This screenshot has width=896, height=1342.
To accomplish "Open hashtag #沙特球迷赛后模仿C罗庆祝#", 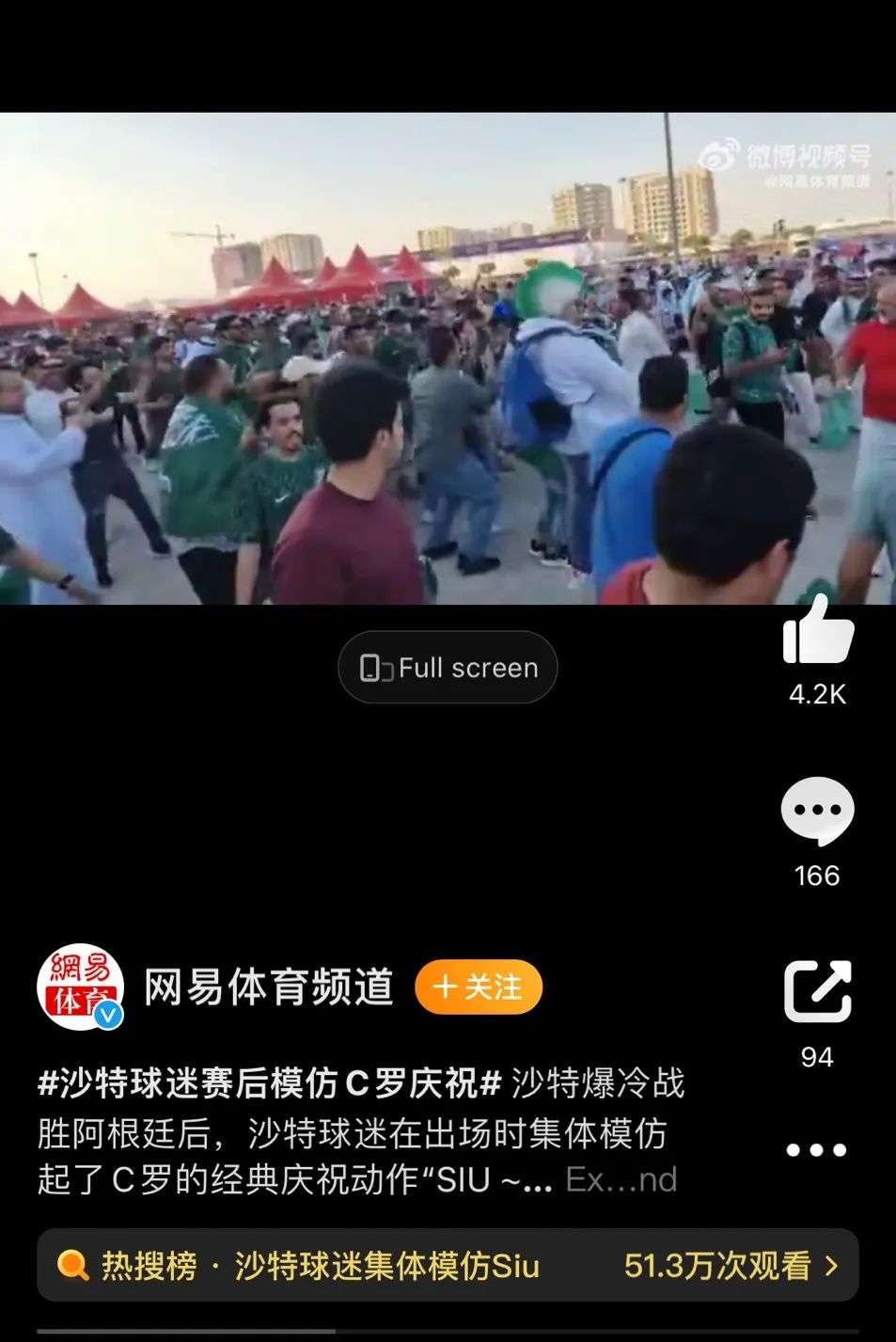I will [269, 1084].
